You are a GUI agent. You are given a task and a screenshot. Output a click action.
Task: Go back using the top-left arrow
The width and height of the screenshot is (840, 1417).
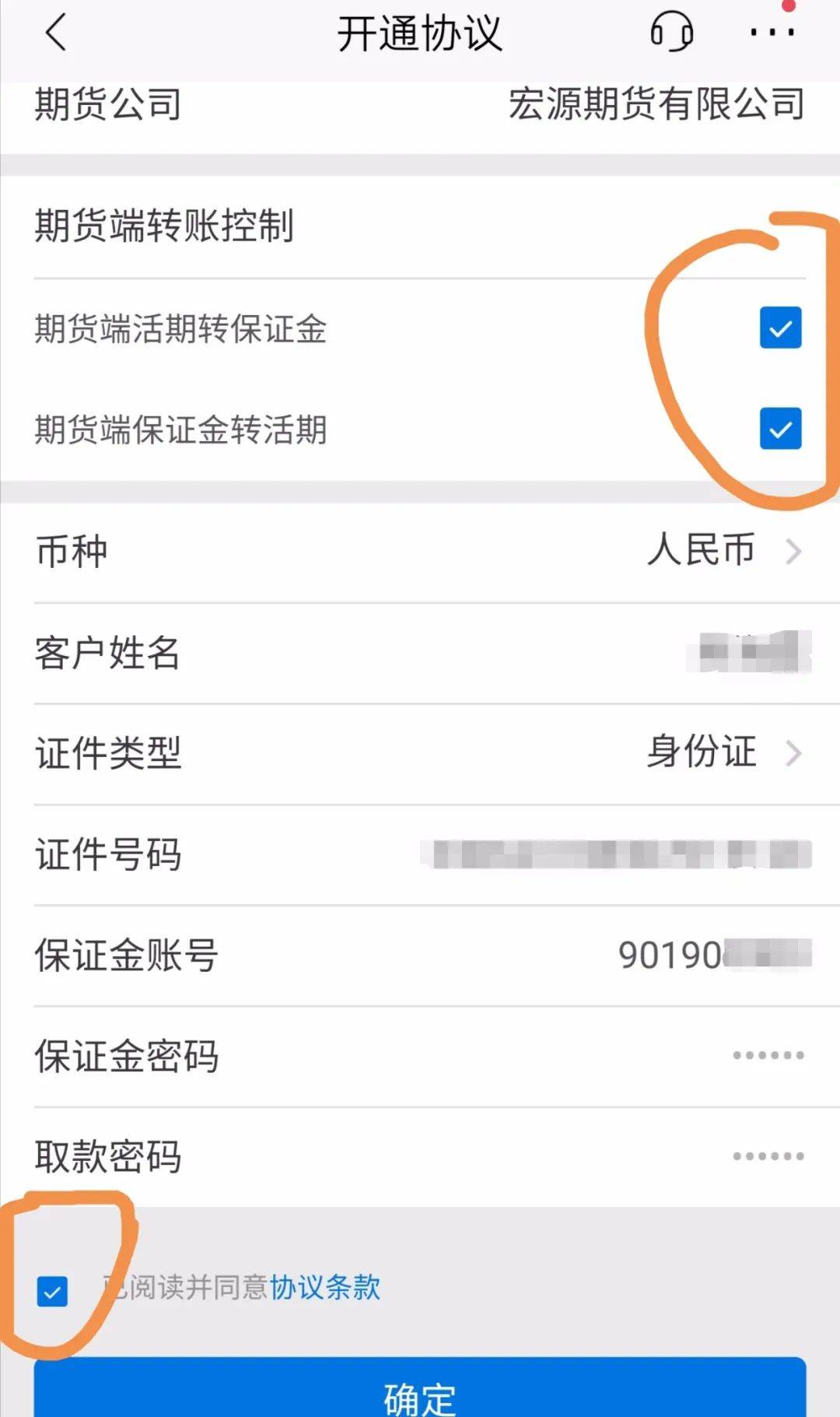[56, 33]
